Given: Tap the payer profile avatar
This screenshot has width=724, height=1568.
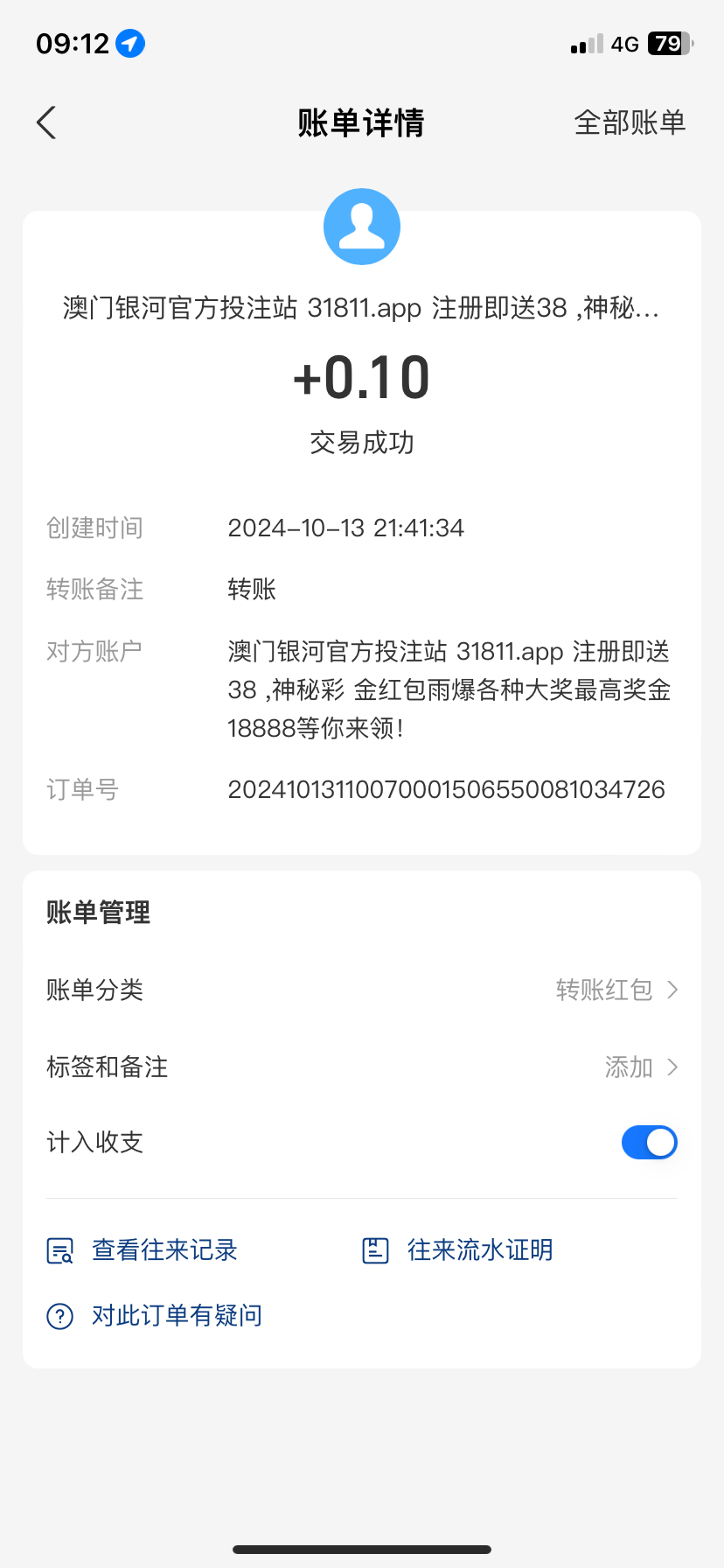Looking at the screenshot, I should tap(362, 227).
